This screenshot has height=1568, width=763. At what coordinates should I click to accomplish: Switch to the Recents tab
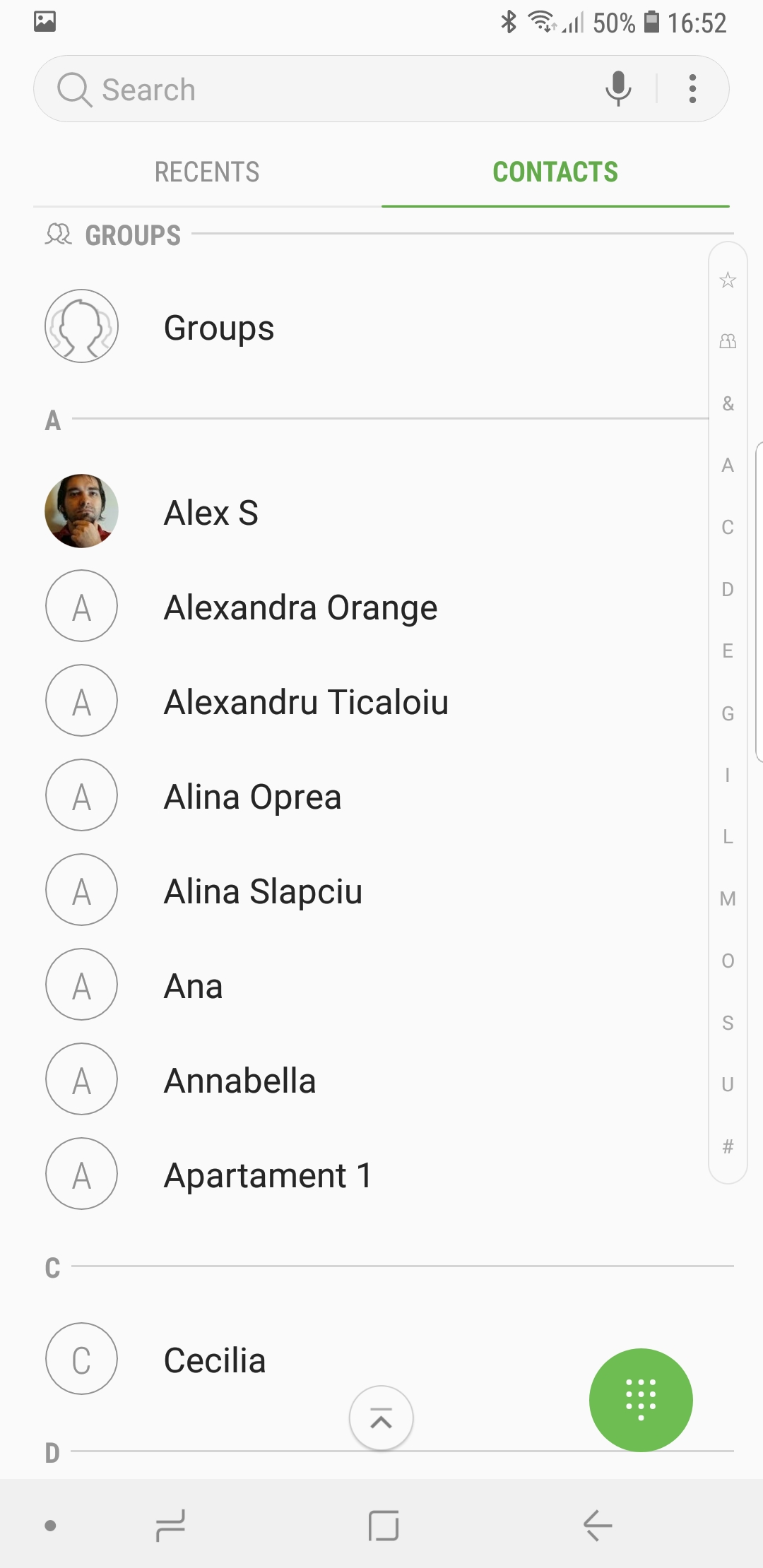point(207,172)
